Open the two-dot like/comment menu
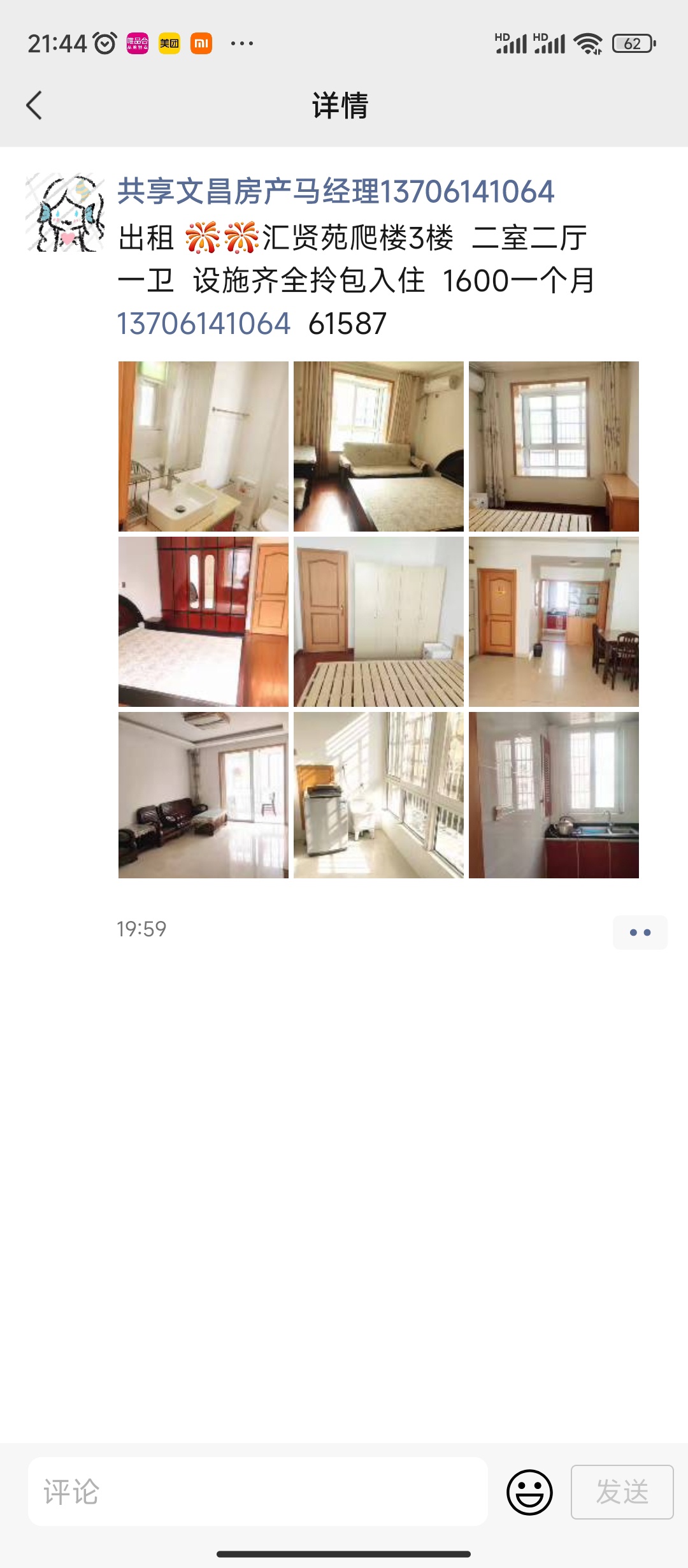The height and width of the screenshot is (1568, 688). [640, 933]
